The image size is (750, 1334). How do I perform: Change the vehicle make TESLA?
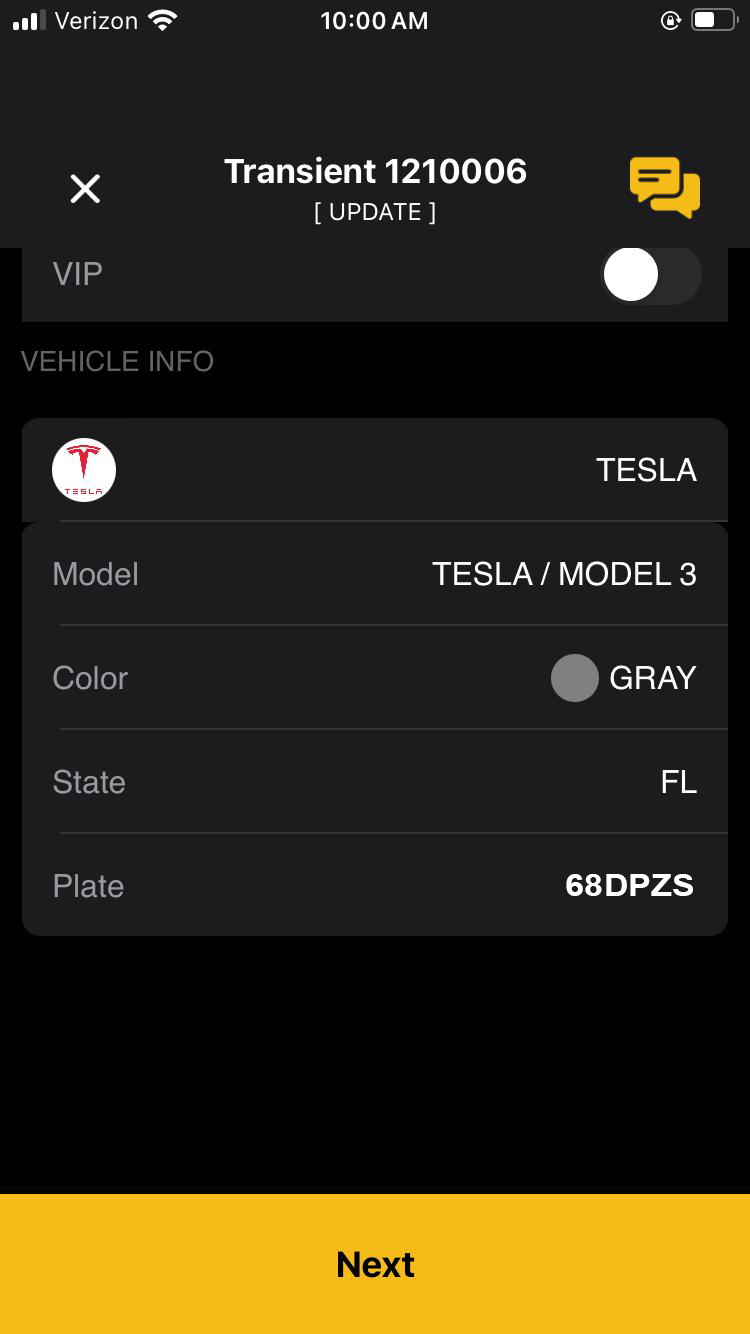[375, 470]
